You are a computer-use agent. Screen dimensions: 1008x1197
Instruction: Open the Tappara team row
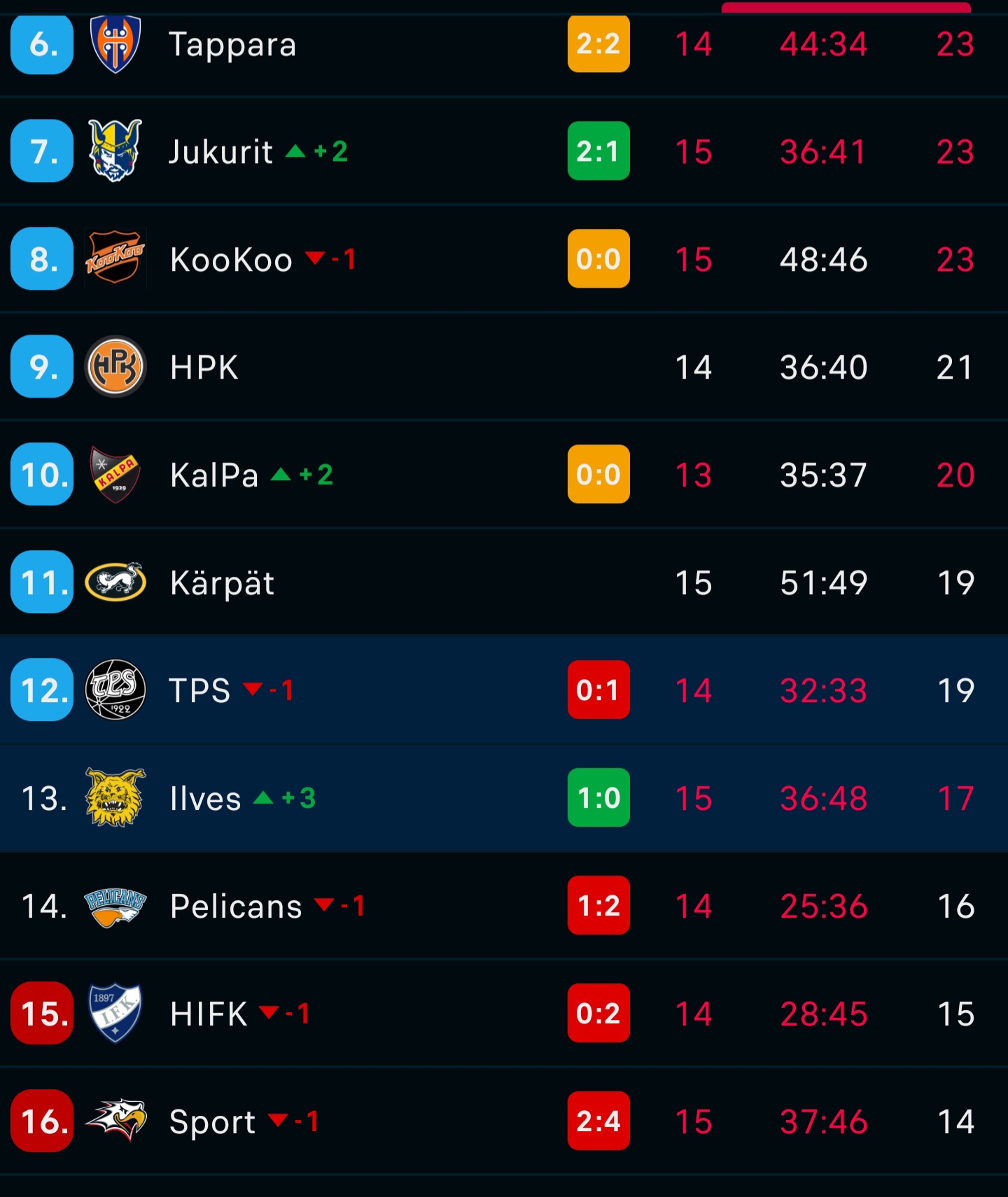click(232, 45)
